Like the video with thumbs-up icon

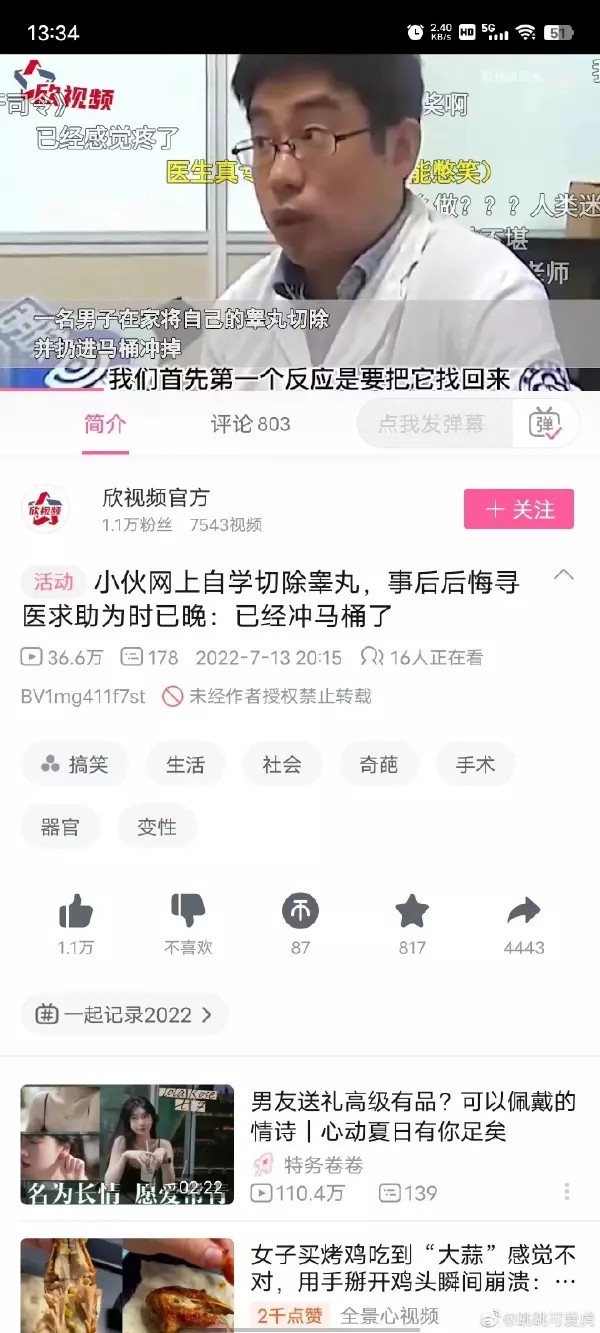pyautogui.click(x=76, y=911)
